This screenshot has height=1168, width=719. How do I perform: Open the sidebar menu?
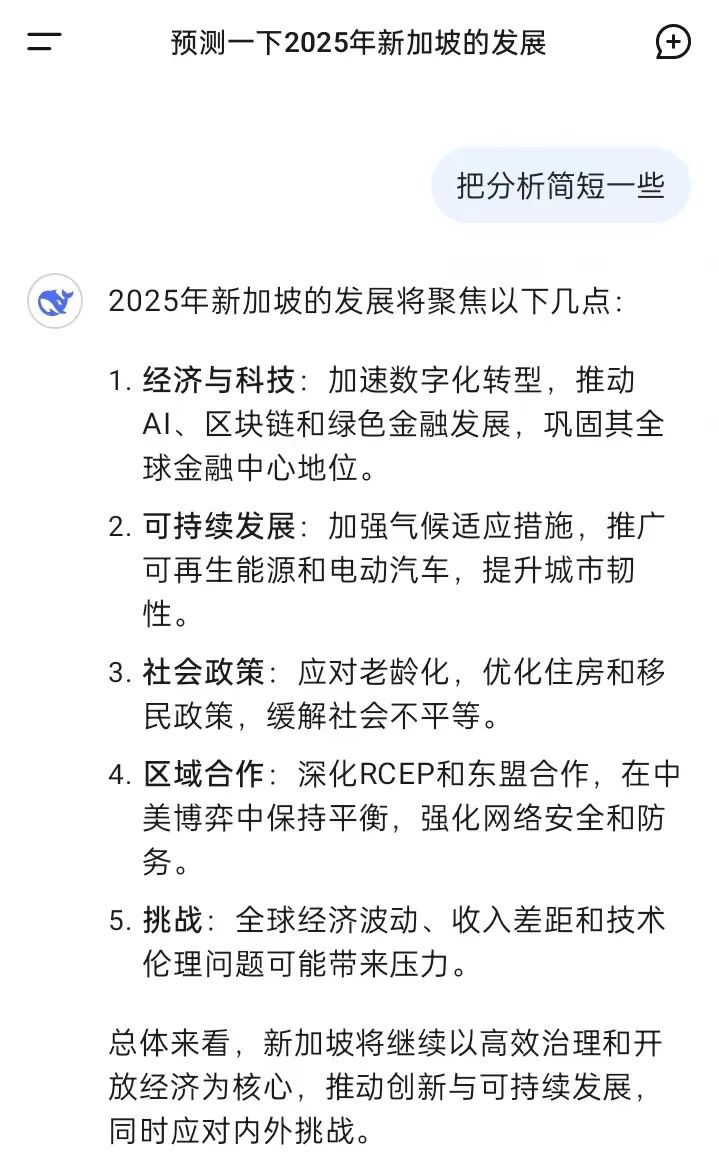(x=44, y=42)
